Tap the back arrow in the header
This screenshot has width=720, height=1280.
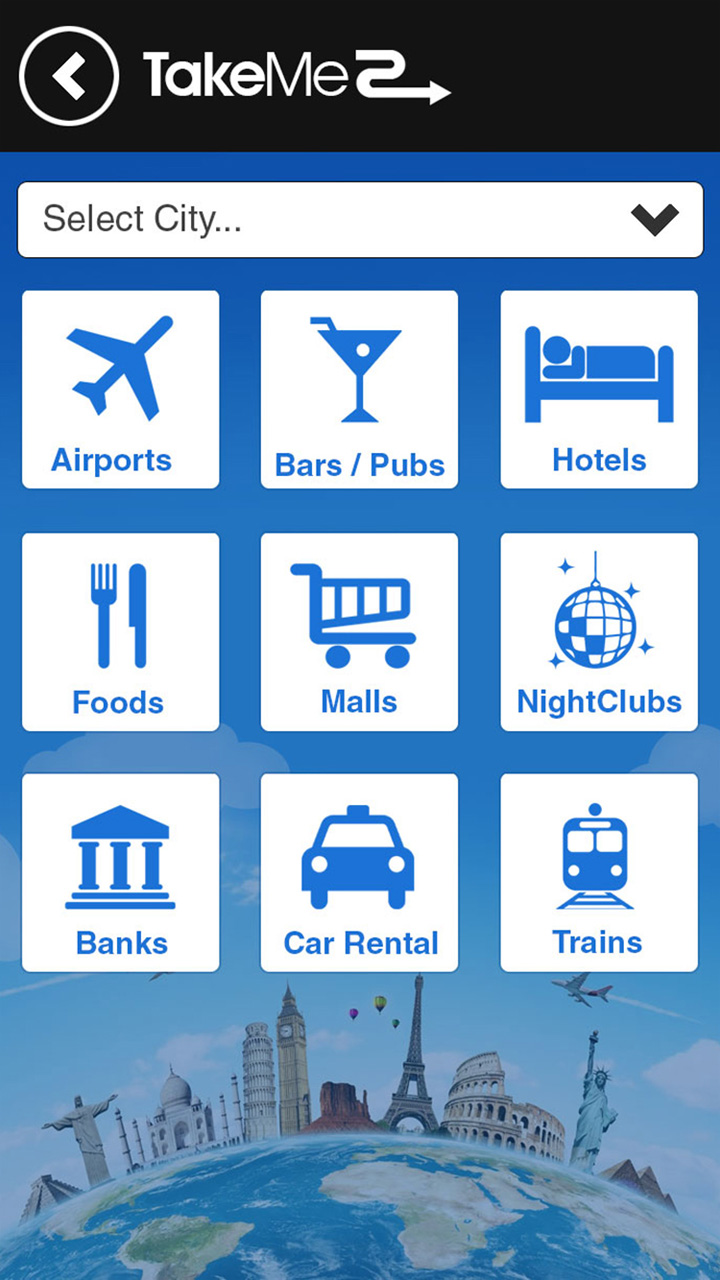point(67,75)
